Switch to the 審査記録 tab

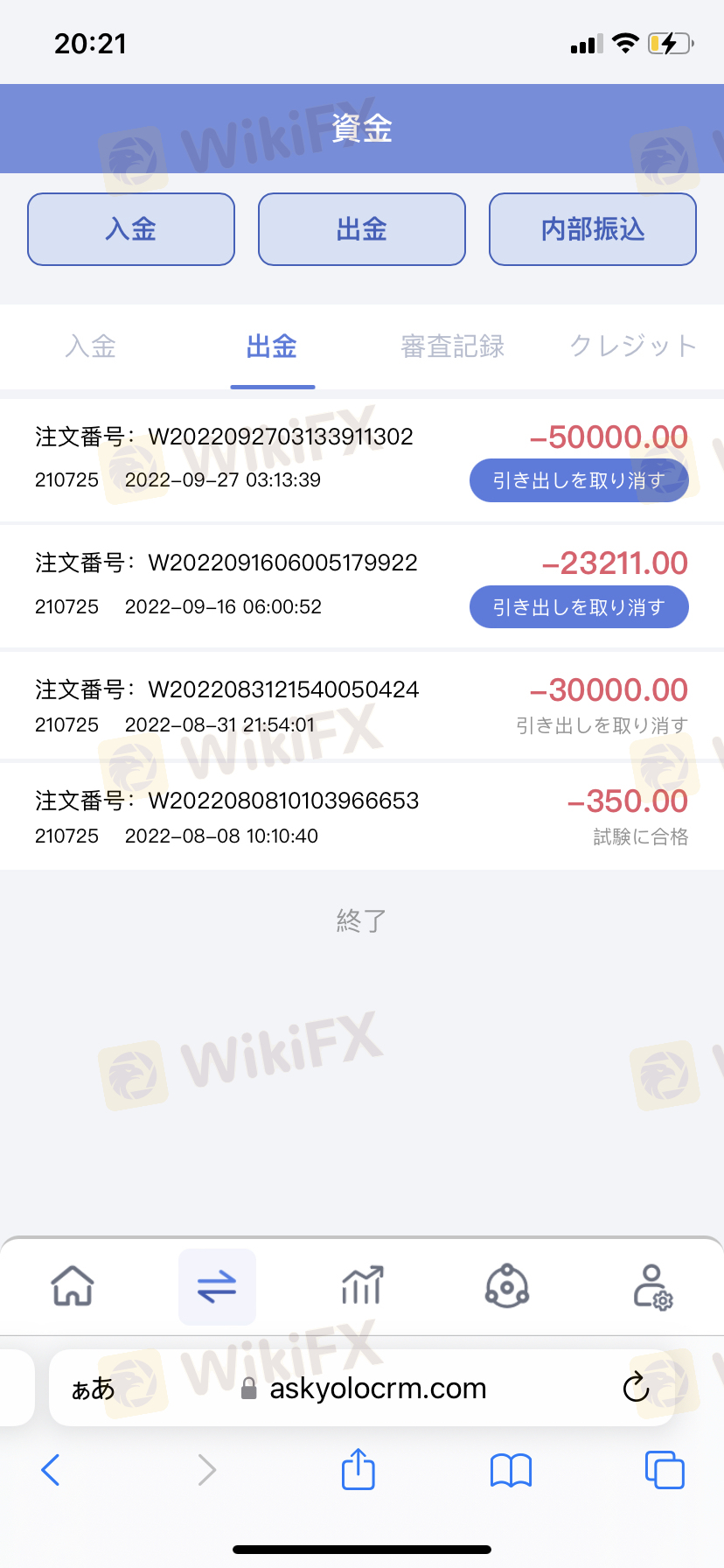453,346
